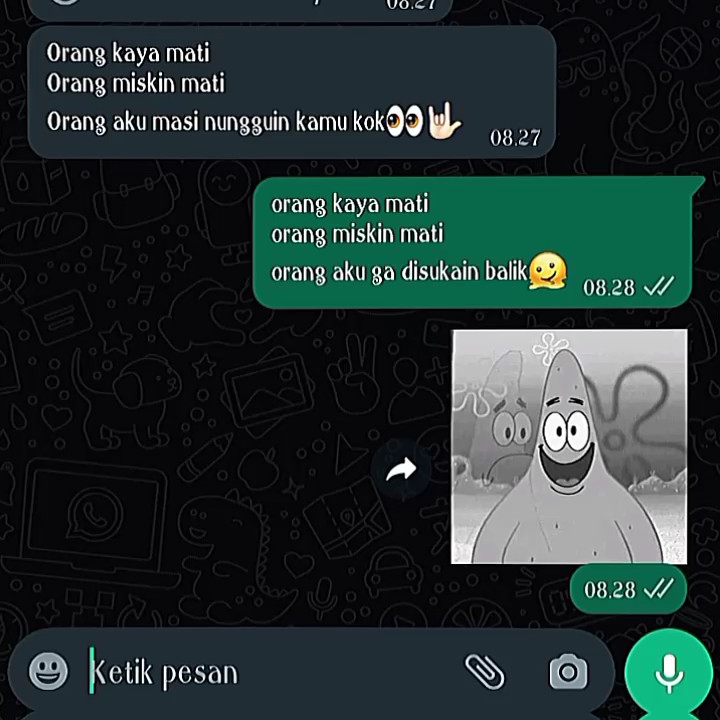Image resolution: width=720 pixels, height=720 pixels.
Task: Forward the Patrick sticker with arrow icon
Action: (x=401, y=470)
